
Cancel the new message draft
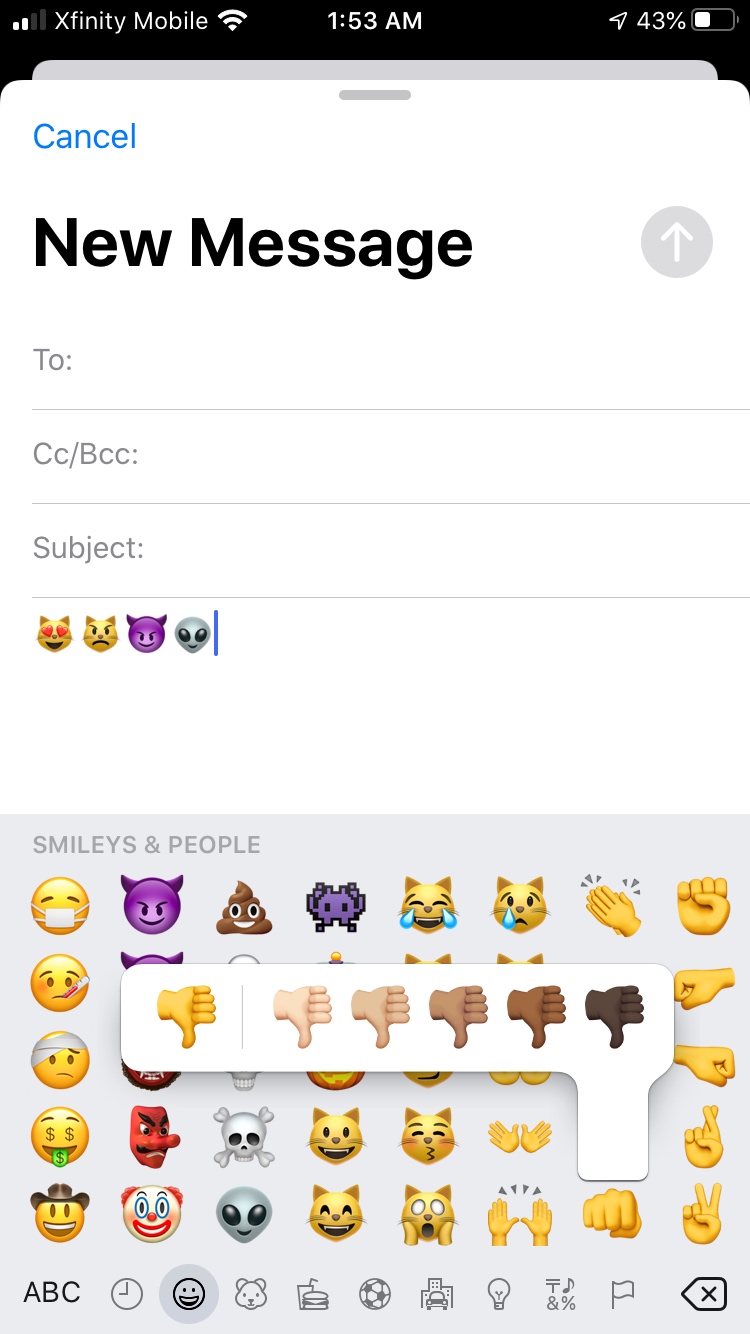pos(85,136)
